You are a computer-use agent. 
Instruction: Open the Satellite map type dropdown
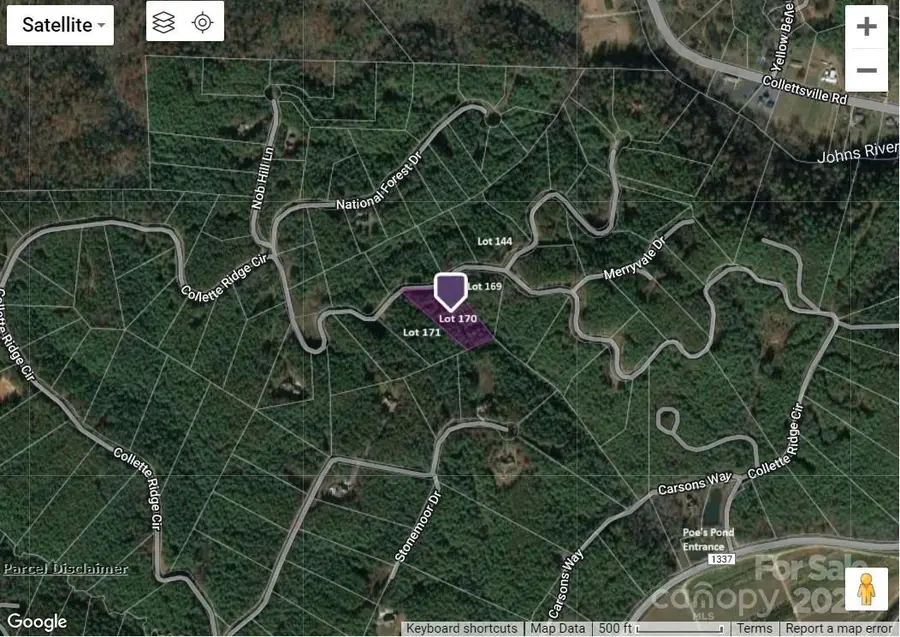pos(60,25)
